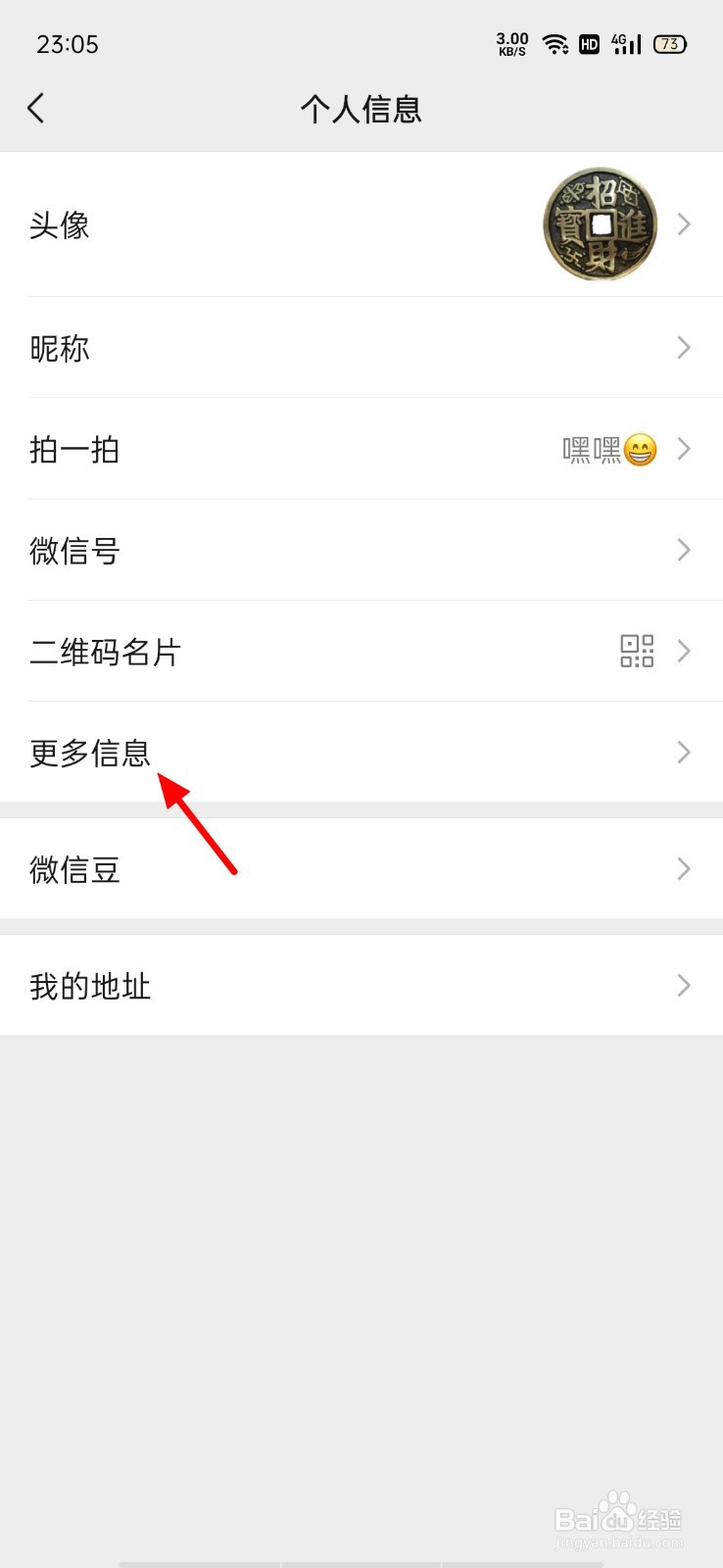723x1568 pixels.
Task: Click the HD indicator in status bar
Action: coord(589,44)
